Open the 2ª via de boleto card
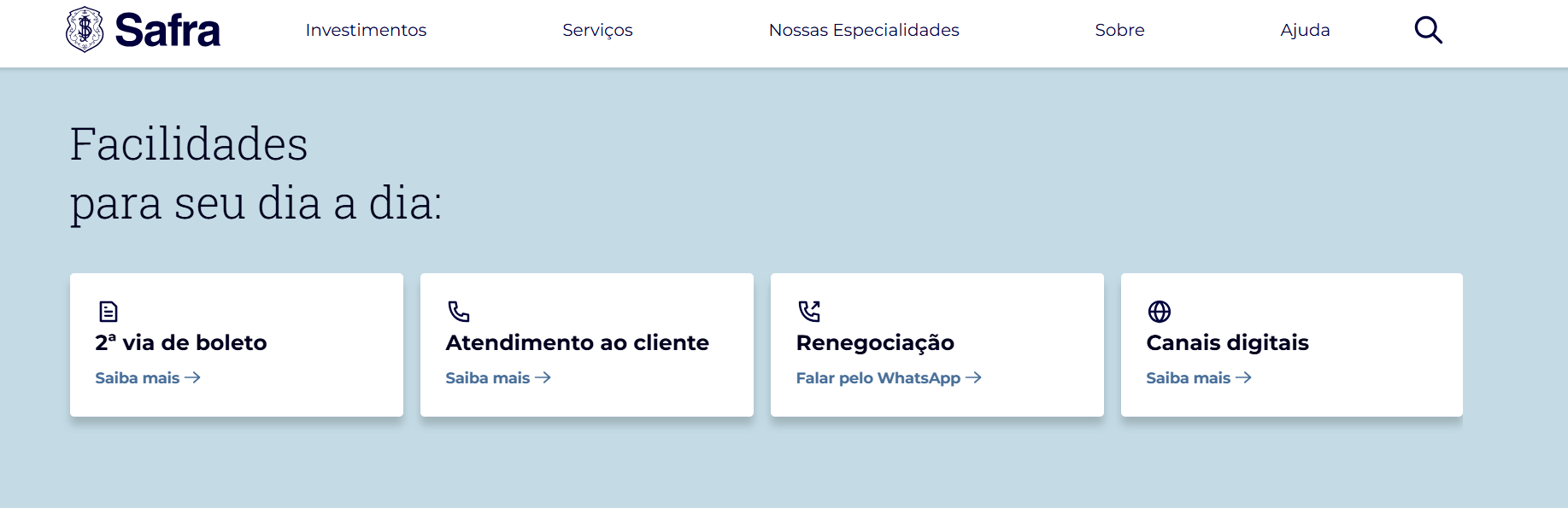The width and height of the screenshot is (1568, 508). 181,343
